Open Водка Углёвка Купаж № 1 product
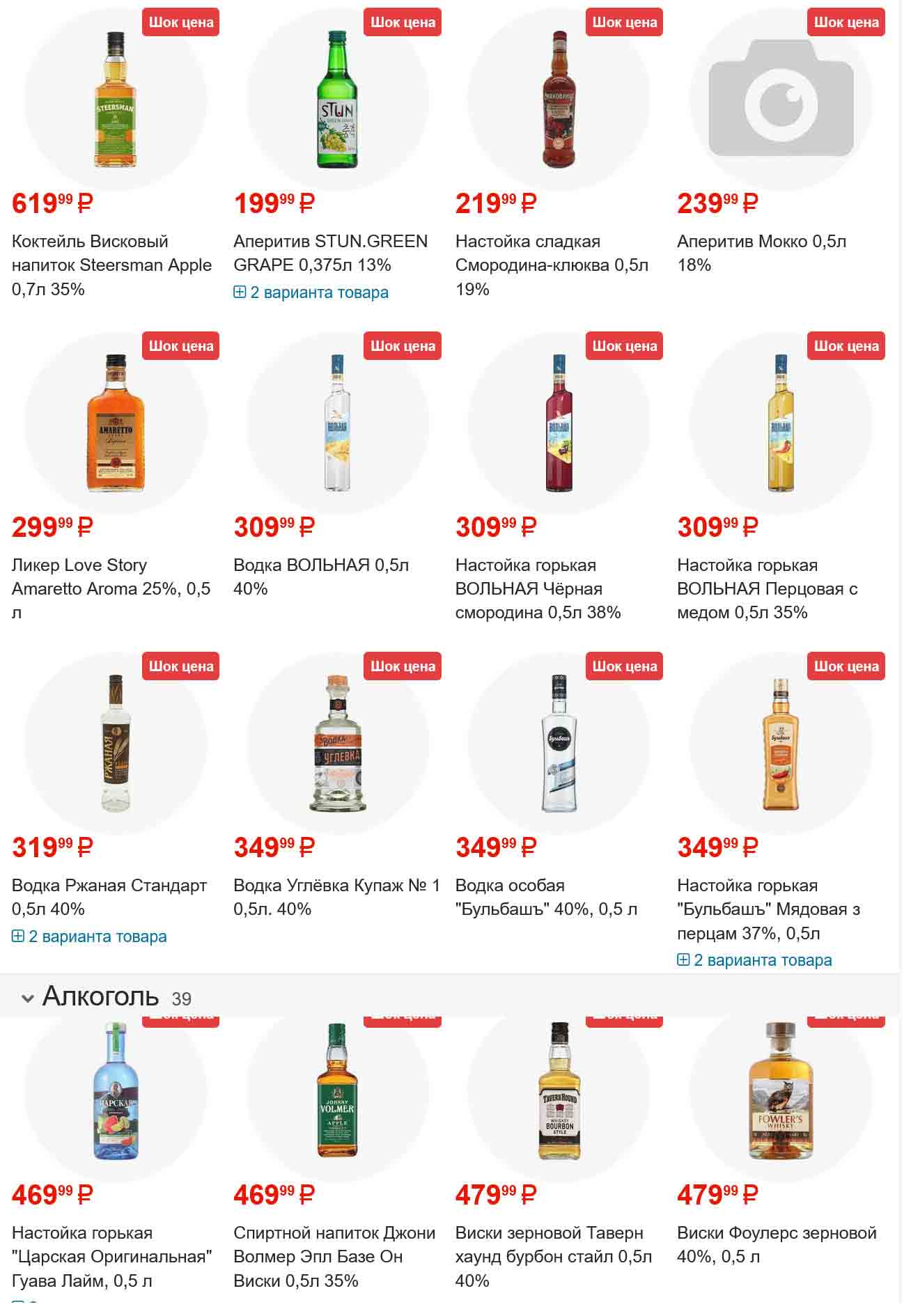911x1316 pixels. [336, 898]
